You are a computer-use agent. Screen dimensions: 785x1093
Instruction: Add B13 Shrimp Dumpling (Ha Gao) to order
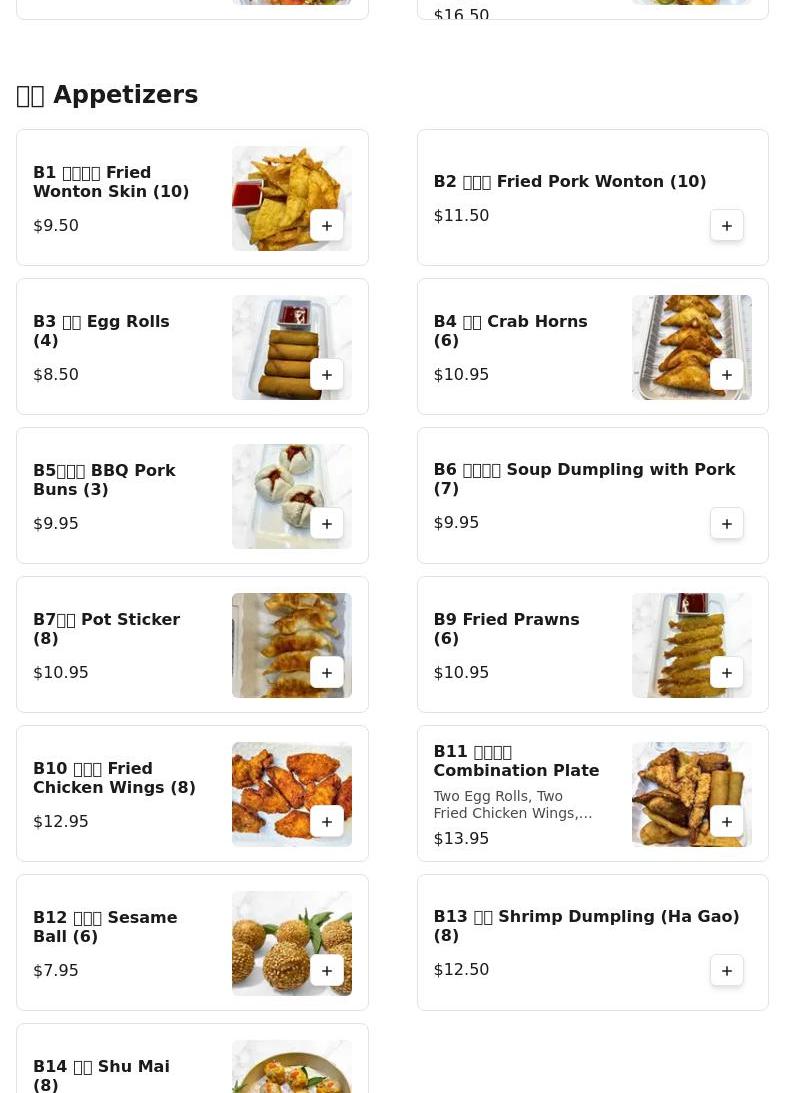727,971
